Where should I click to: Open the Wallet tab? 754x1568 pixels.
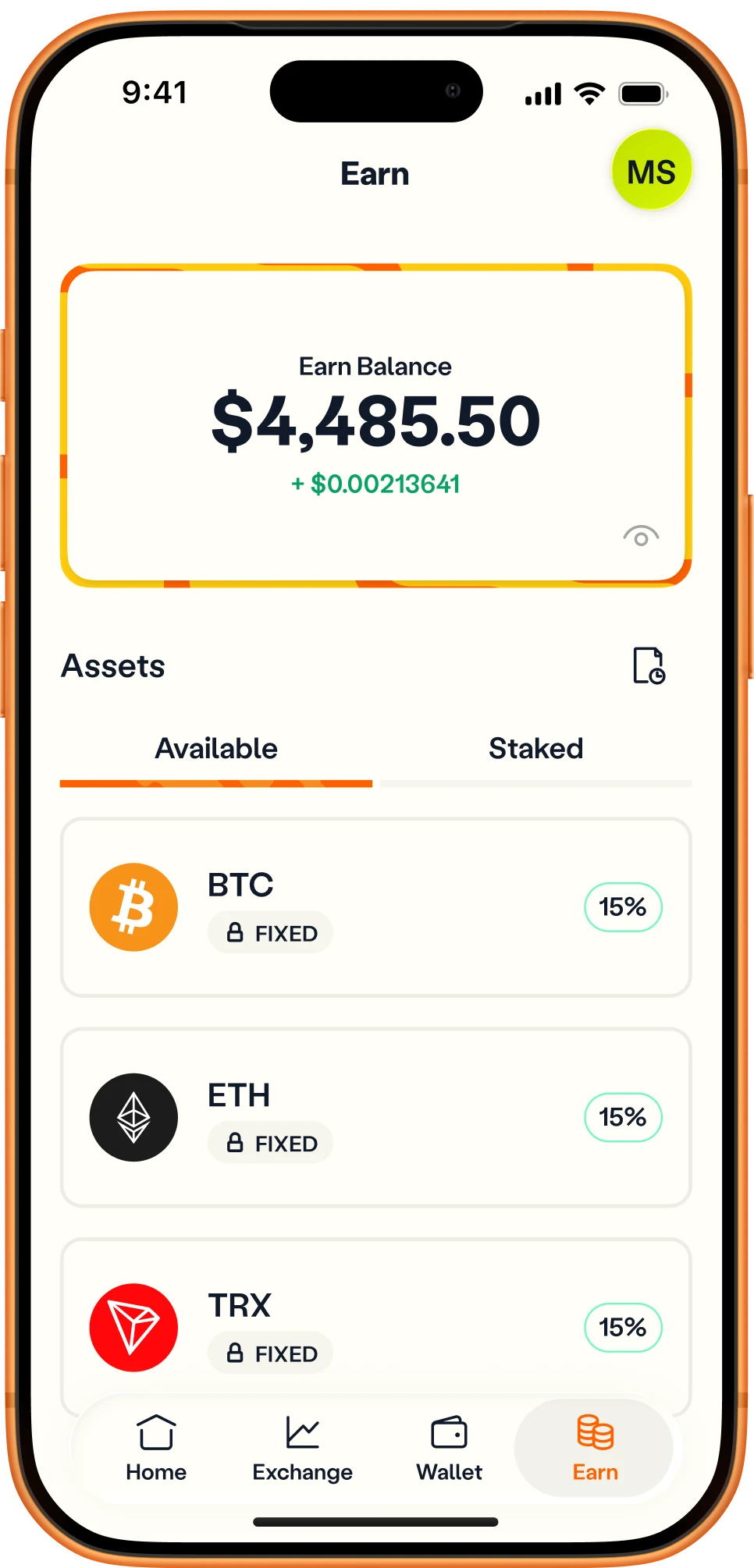pyautogui.click(x=449, y=1448)
